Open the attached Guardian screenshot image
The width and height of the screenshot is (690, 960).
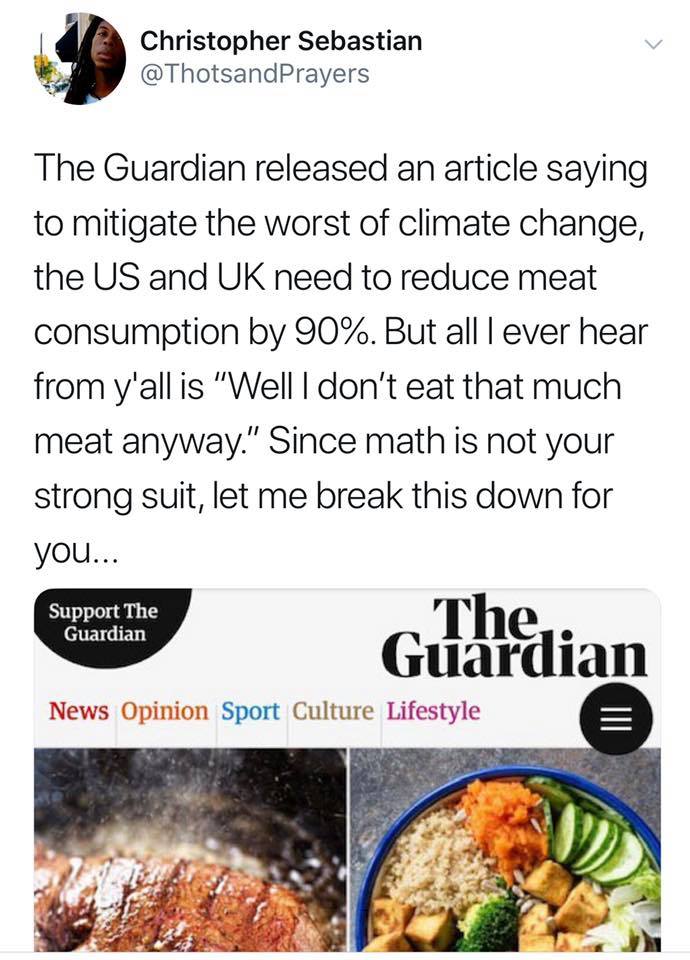click(347, 770)
